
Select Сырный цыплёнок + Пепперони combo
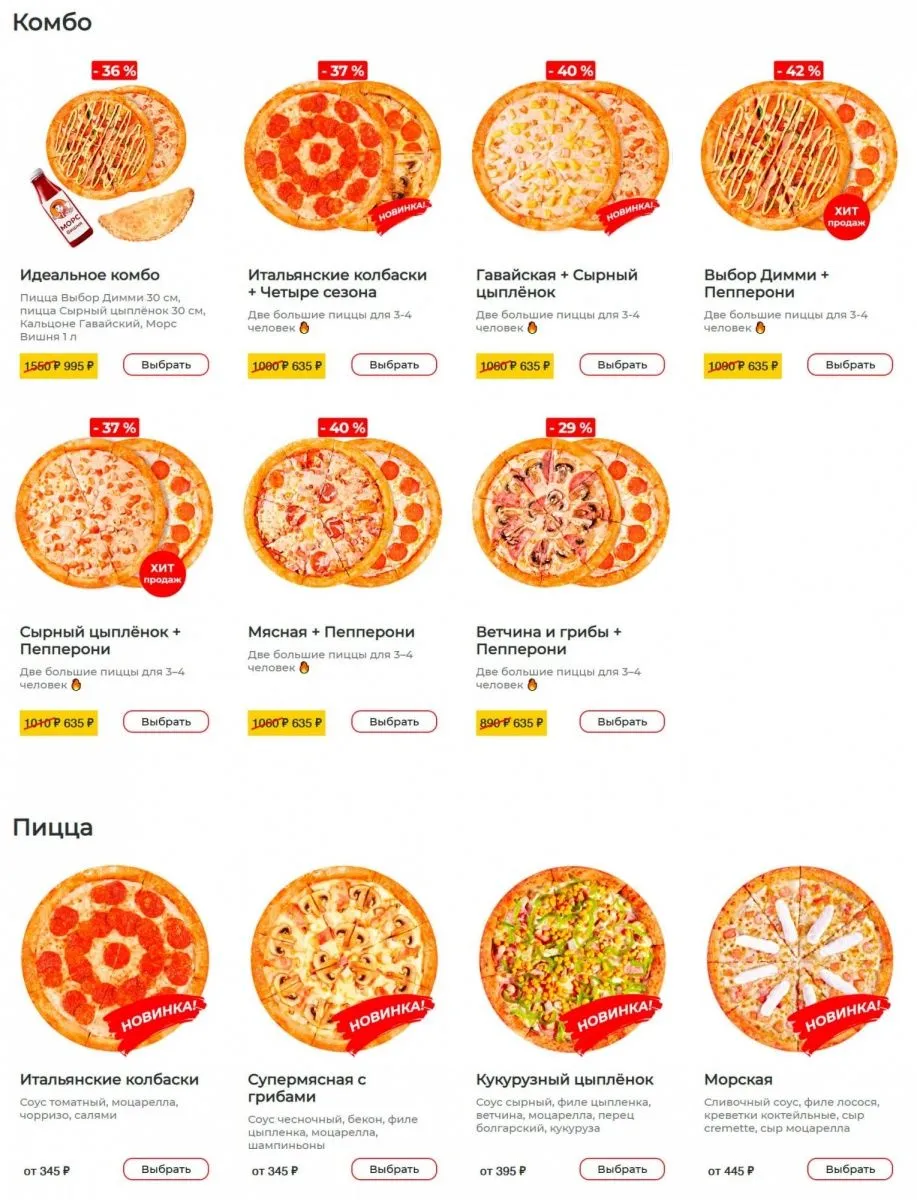166,721
